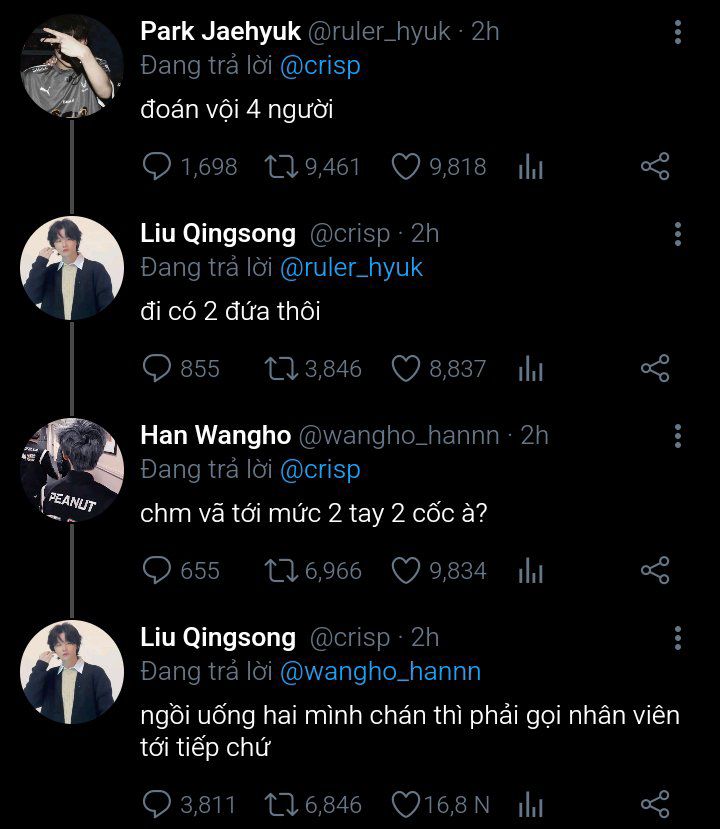Reply to Park Jaehyuk's tweet
This screenshot has width=720, height=829.
pyautogui.click(x=158, y=167)
